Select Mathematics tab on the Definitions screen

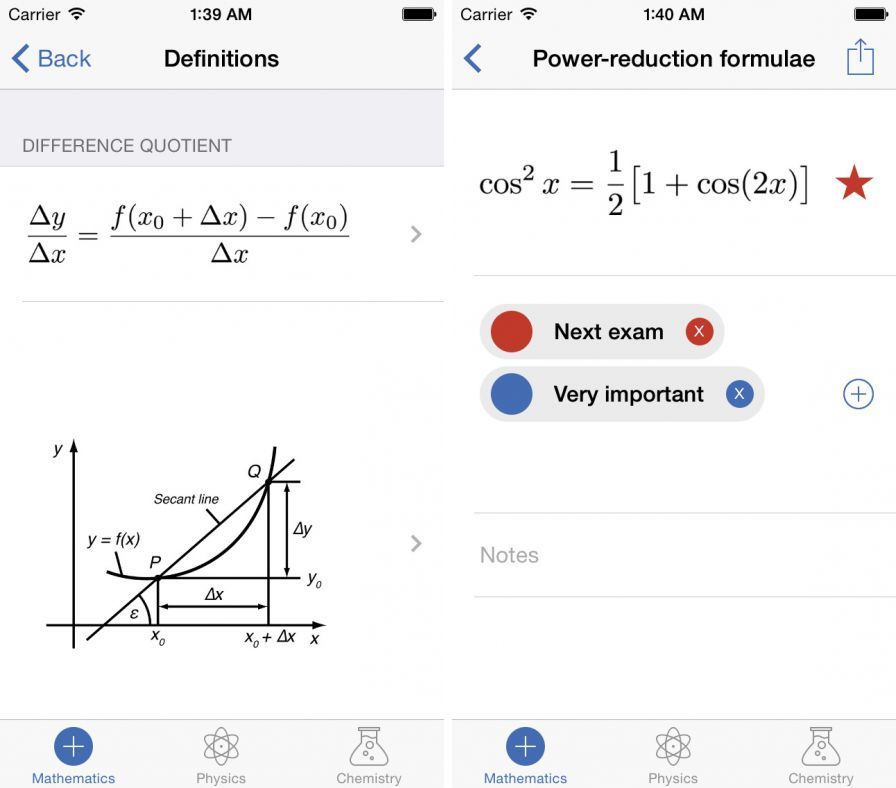pos(74,755)
